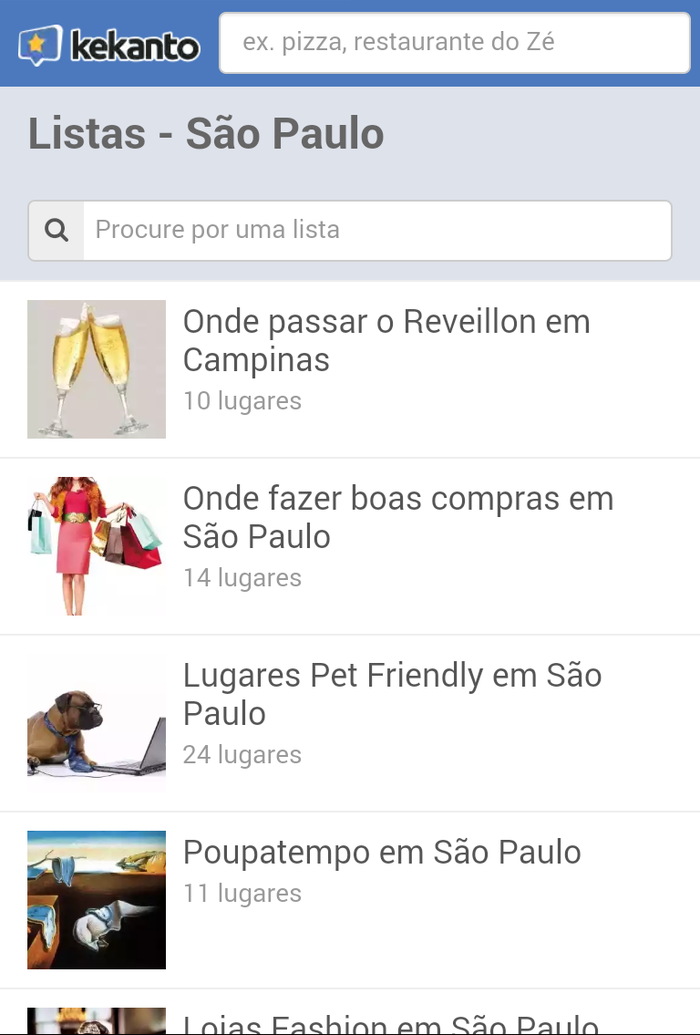Image resolution: width=700 pixels, height=1035 pixels.
Task: View 'Lugares Pet Friendly em São Paulo' list
Action: pos(392,695)
